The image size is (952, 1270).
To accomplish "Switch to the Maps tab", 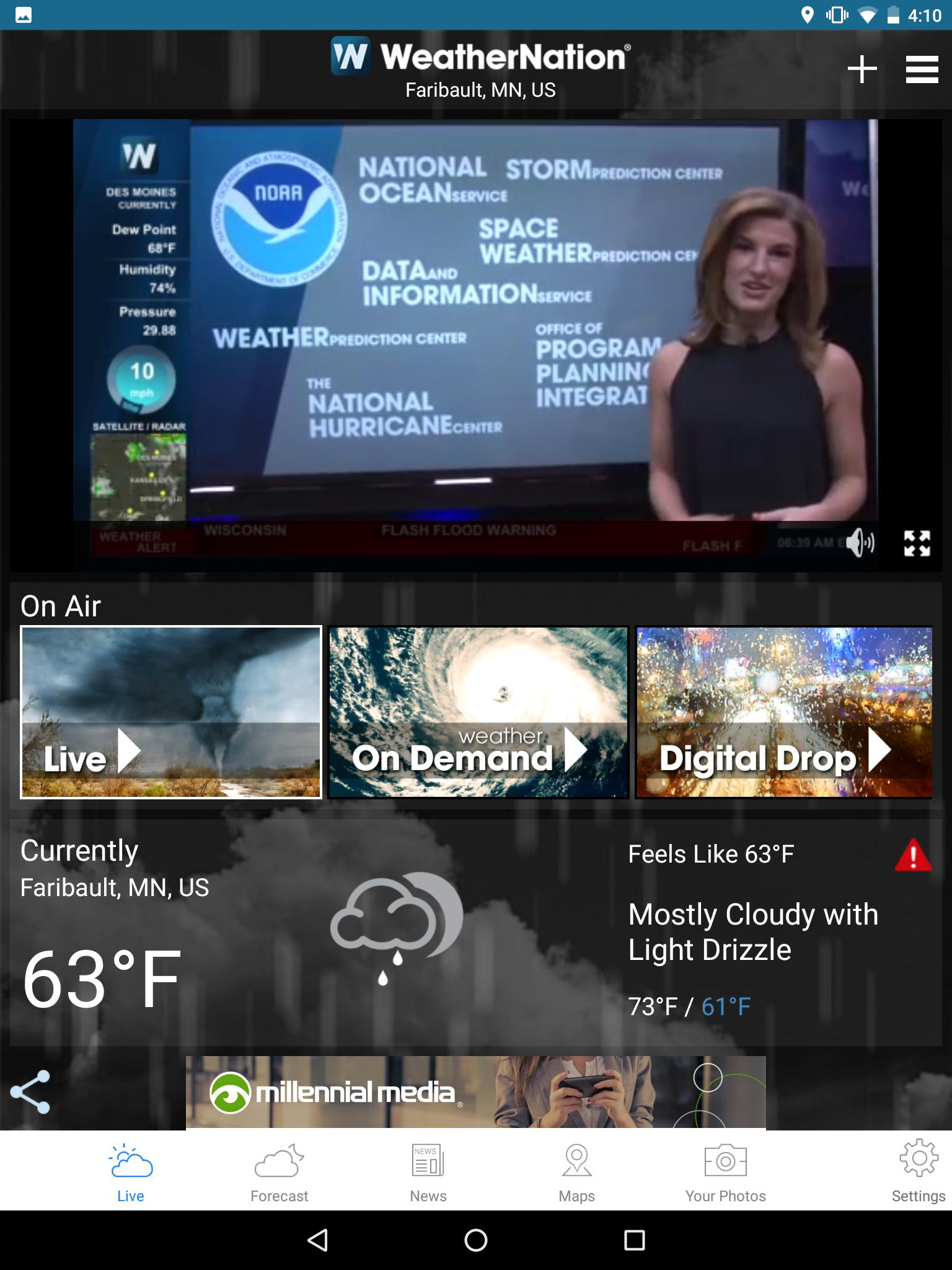I will 576,1171.
